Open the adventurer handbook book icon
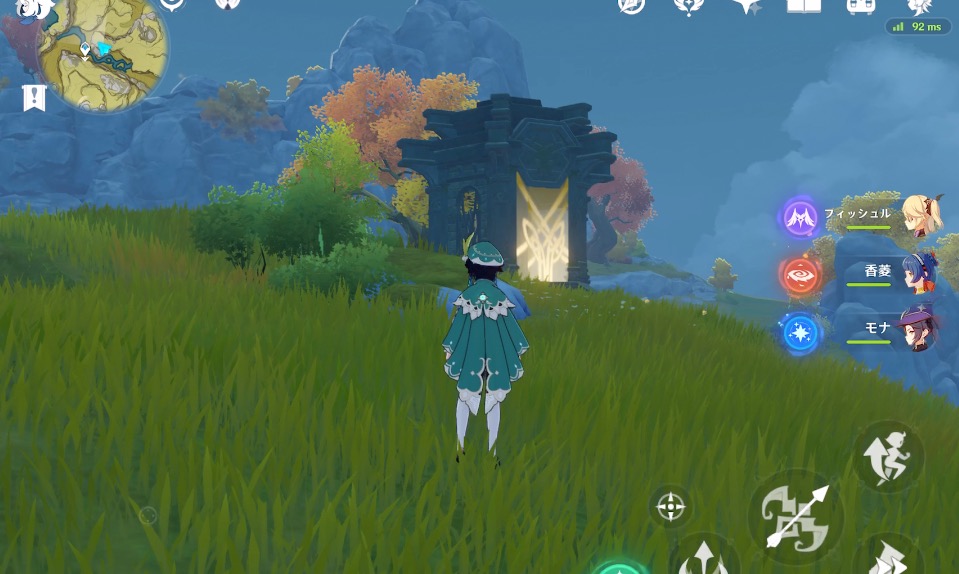Viewport: 959px width, 574px height. (x=803, y=6)
